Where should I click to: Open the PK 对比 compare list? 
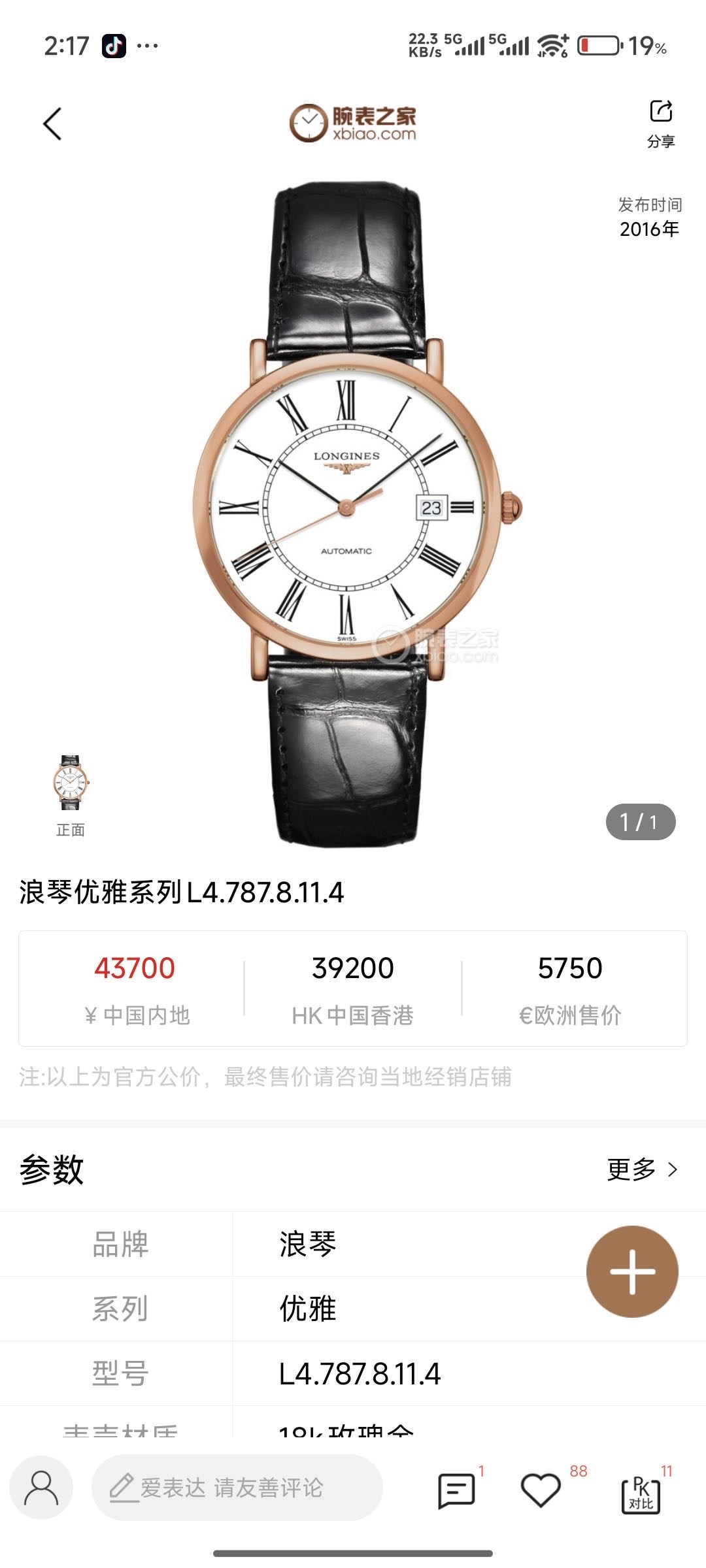(x=641, y=1492)
